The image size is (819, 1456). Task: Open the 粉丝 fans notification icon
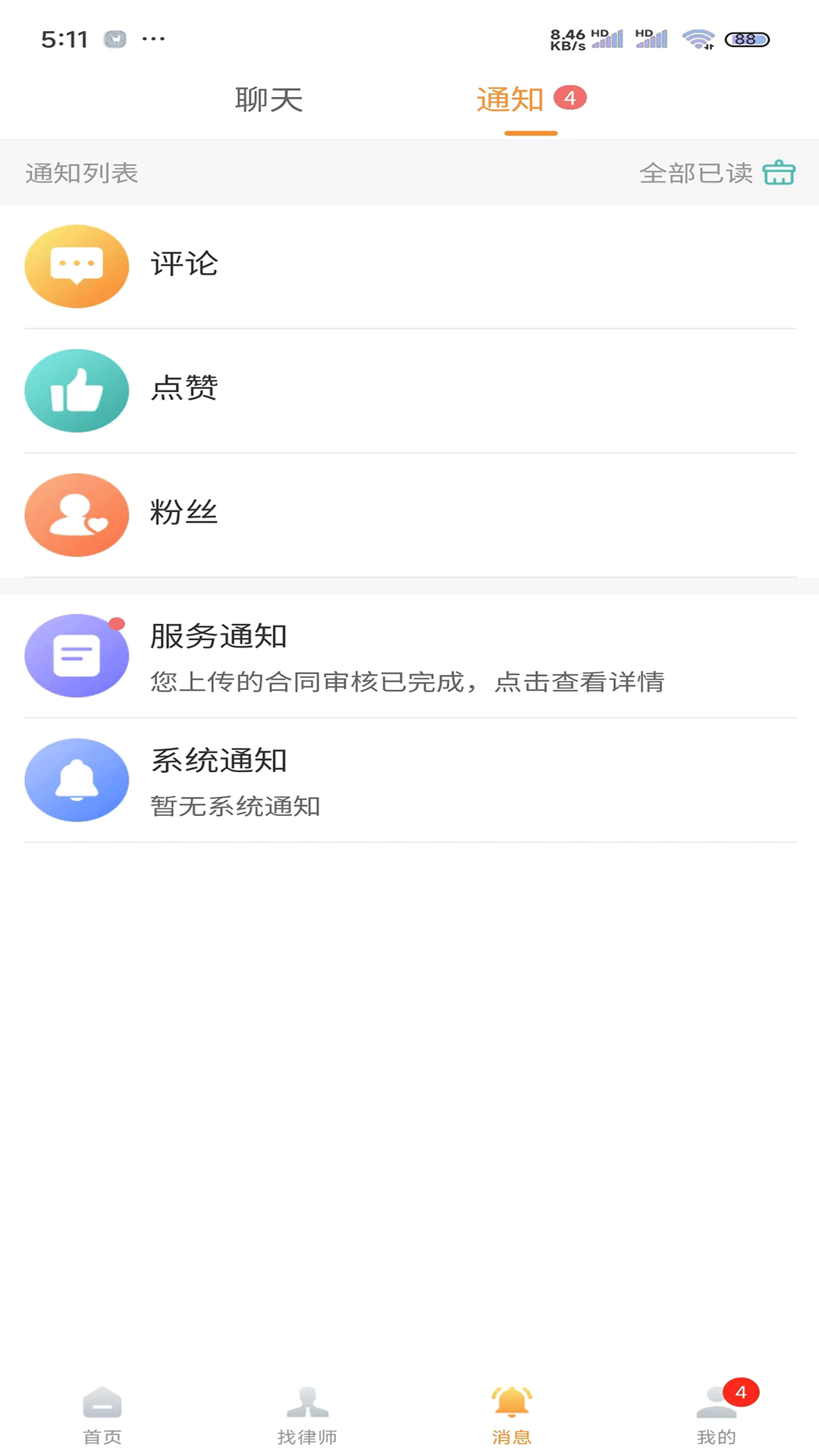tap(76, 515)
